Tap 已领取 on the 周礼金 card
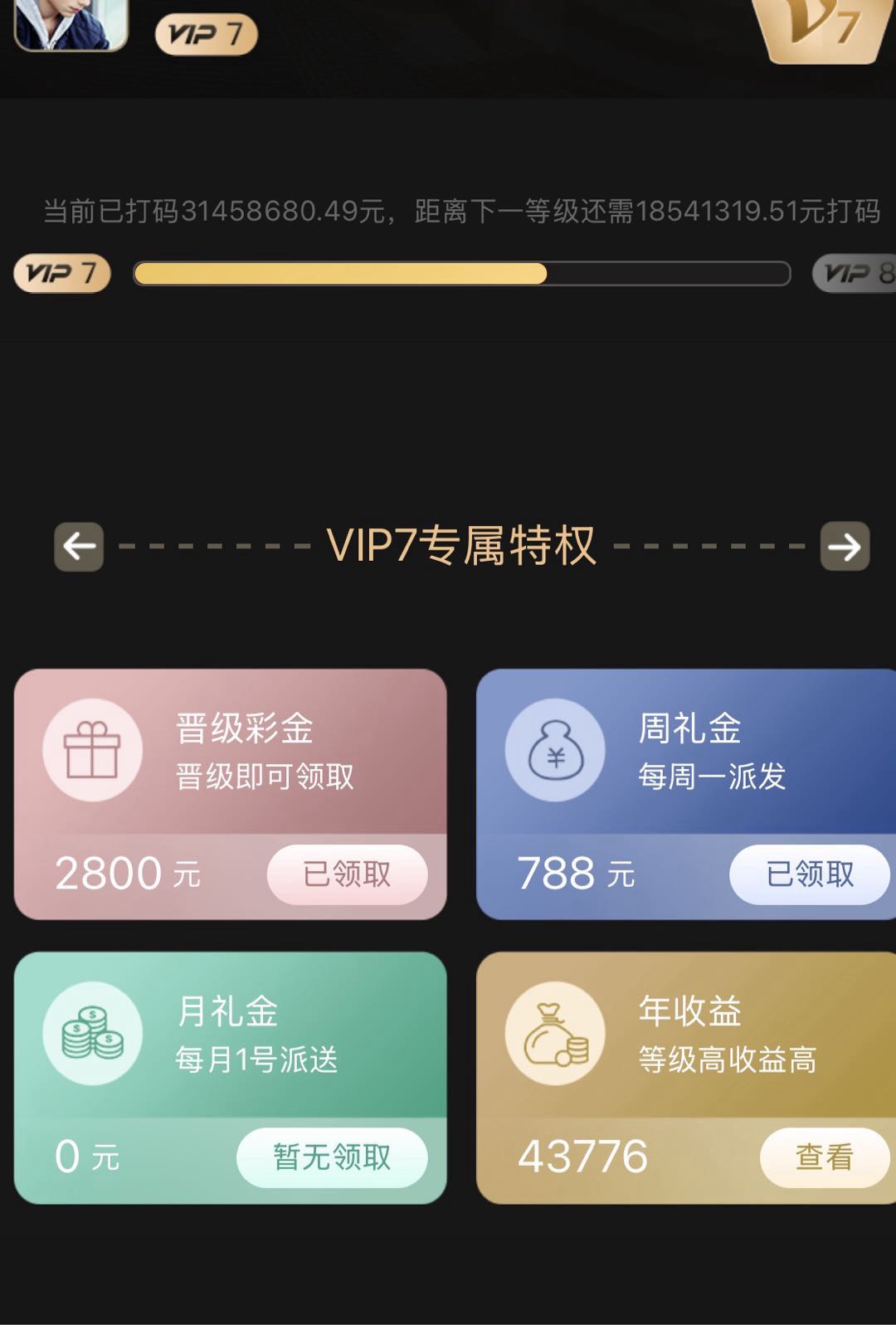 [x=809, y=874]
